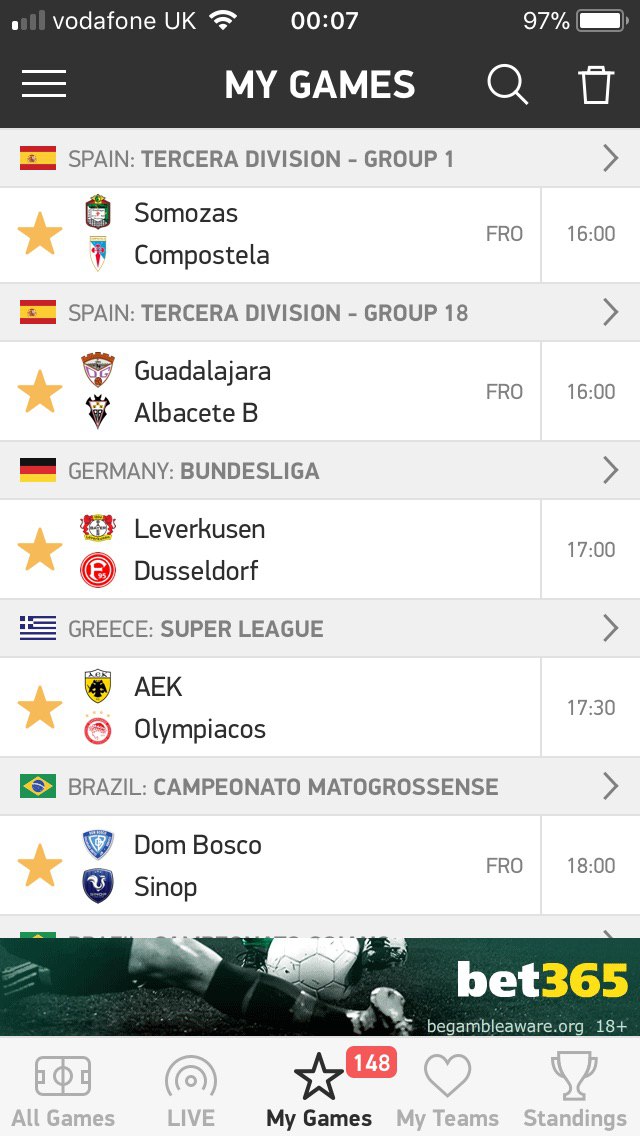Switch to the LIVE tab
This screenshot has height=1136, width=640.
pyautogui.click(x=191, y=1091)
